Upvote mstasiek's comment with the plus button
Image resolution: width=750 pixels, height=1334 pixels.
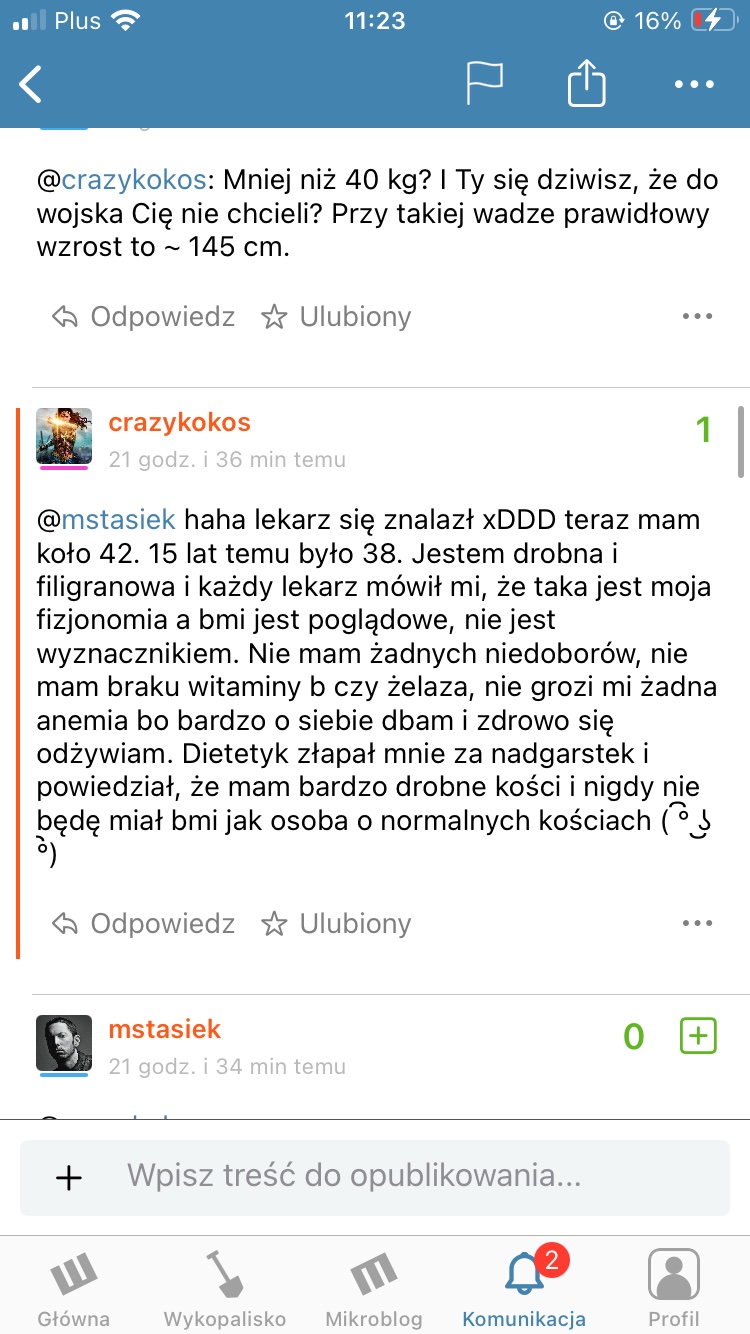pyautogui.click(x=698, y=1036)
